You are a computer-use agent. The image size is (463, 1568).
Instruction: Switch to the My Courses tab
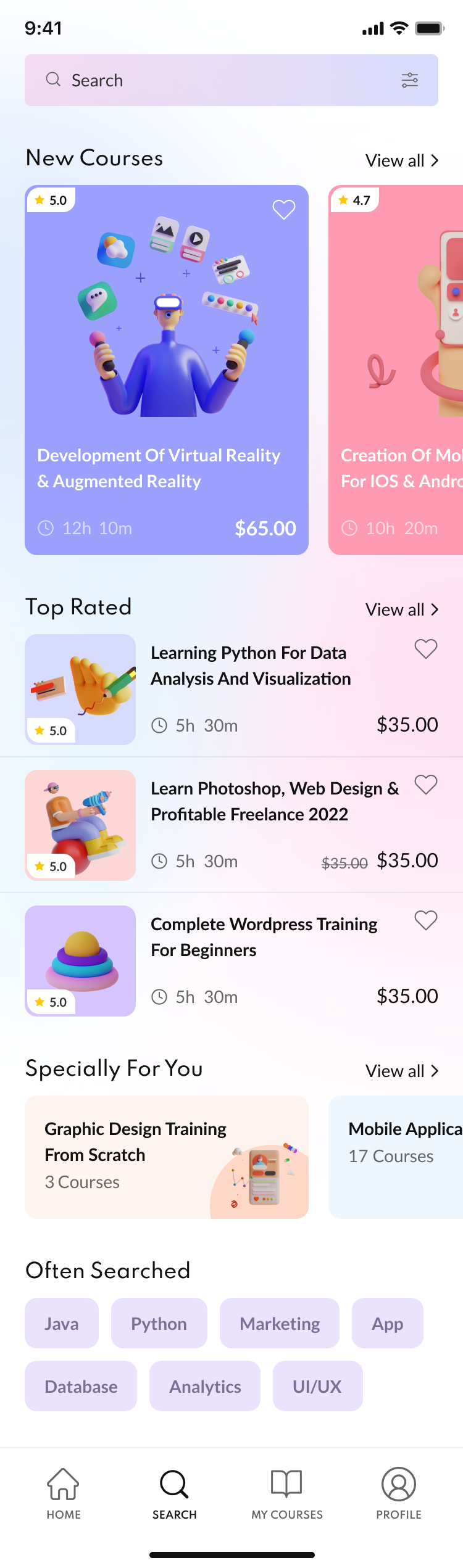(x=286, y=1493)
